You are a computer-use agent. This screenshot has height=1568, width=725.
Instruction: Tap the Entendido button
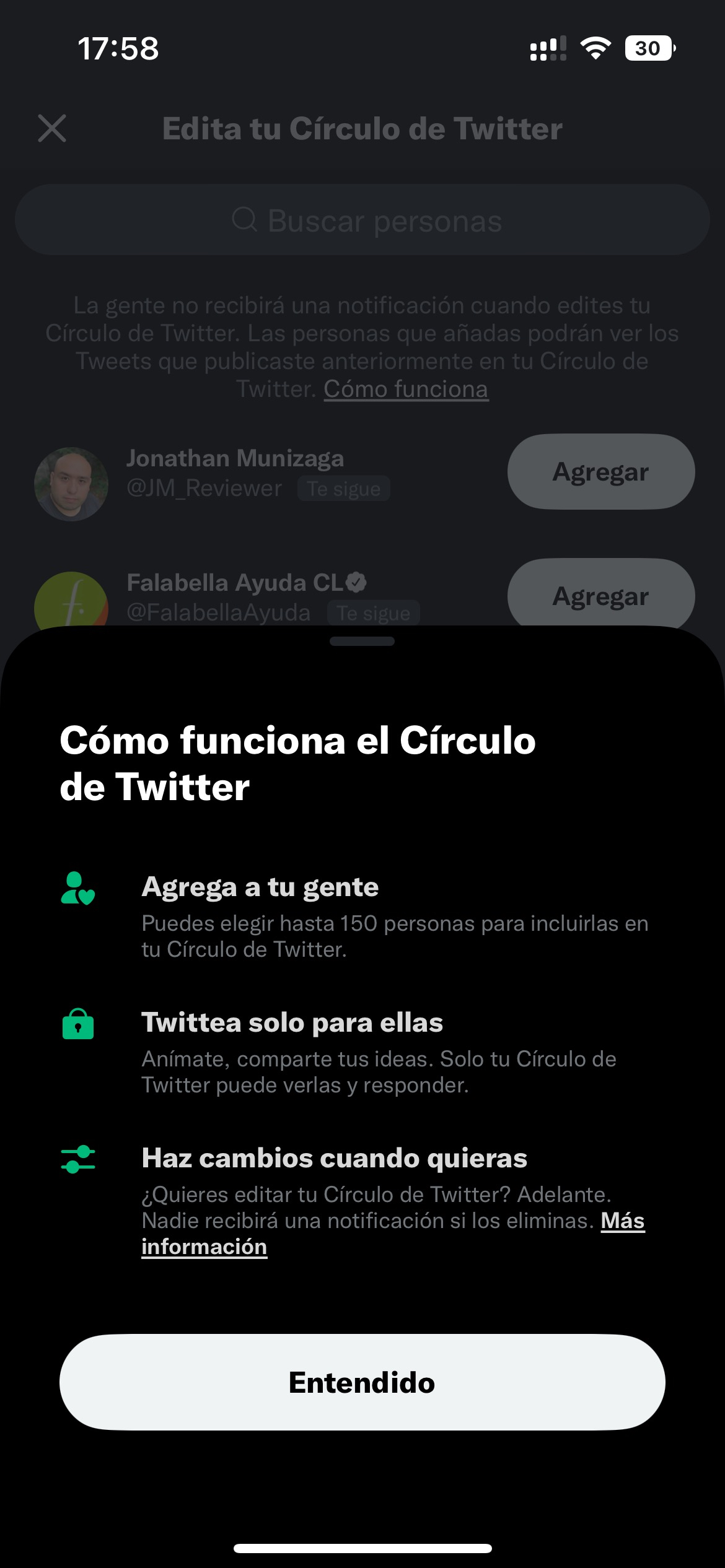click(362, 1382)
